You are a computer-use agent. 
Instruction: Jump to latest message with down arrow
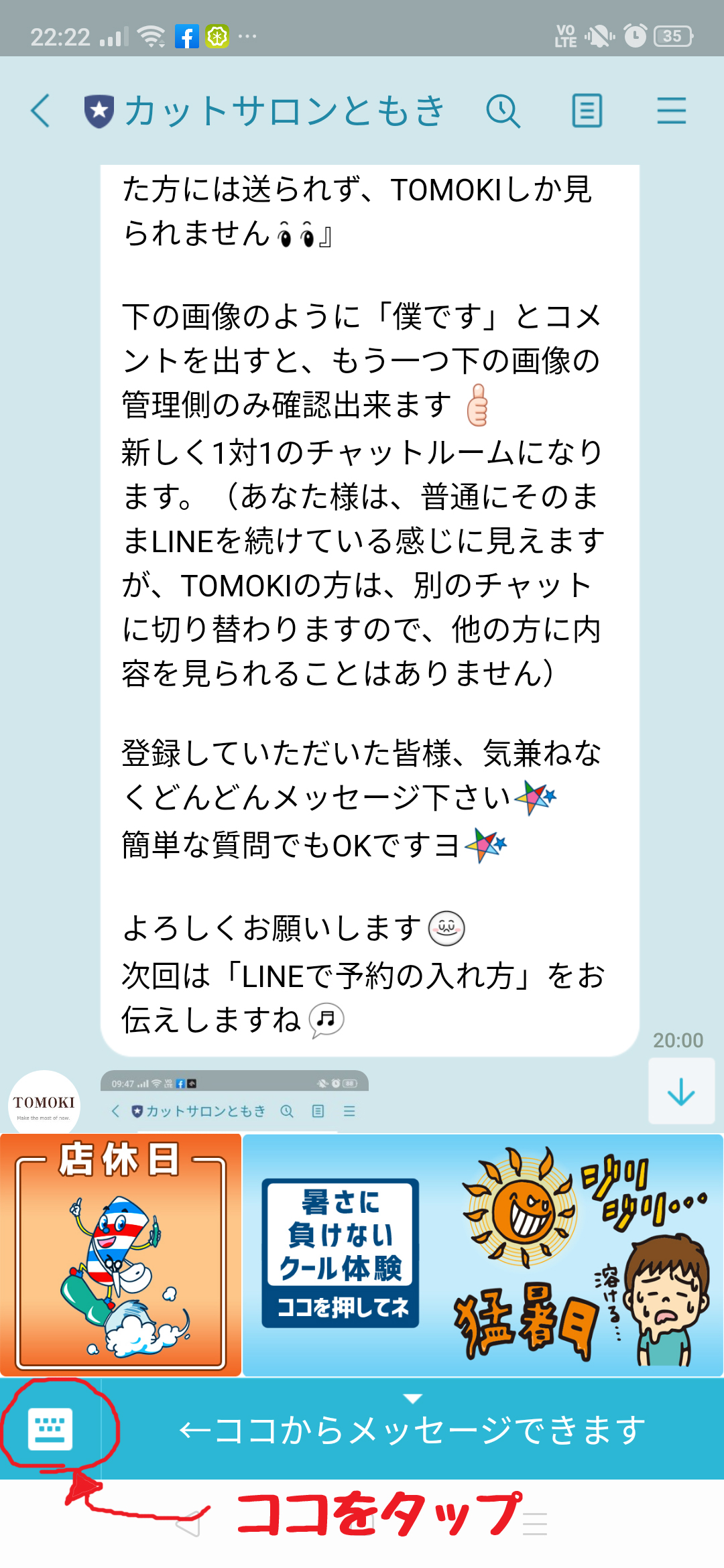click(681, 1092)
